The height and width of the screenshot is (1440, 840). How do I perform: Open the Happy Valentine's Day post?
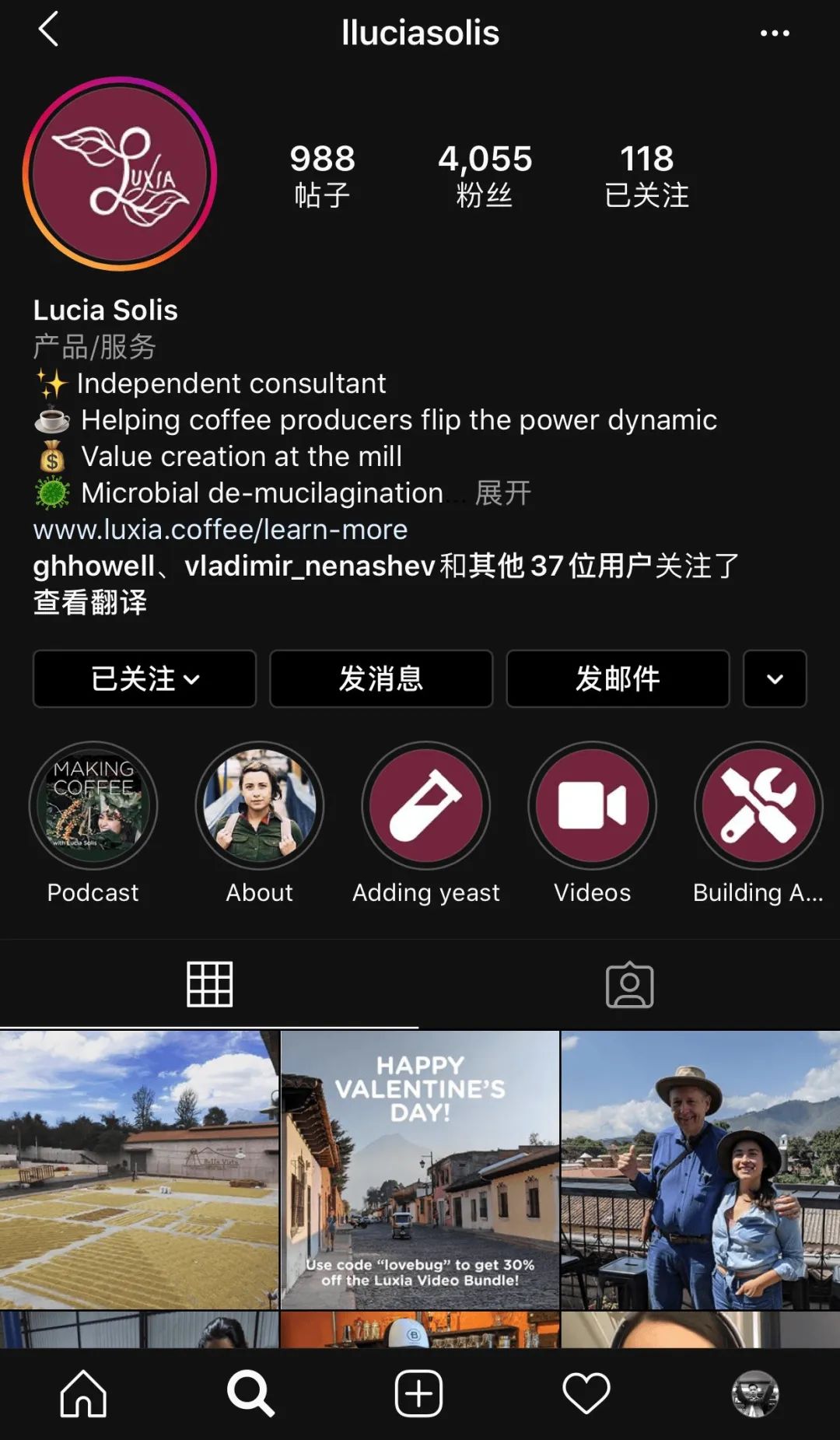coord(420,1169)
